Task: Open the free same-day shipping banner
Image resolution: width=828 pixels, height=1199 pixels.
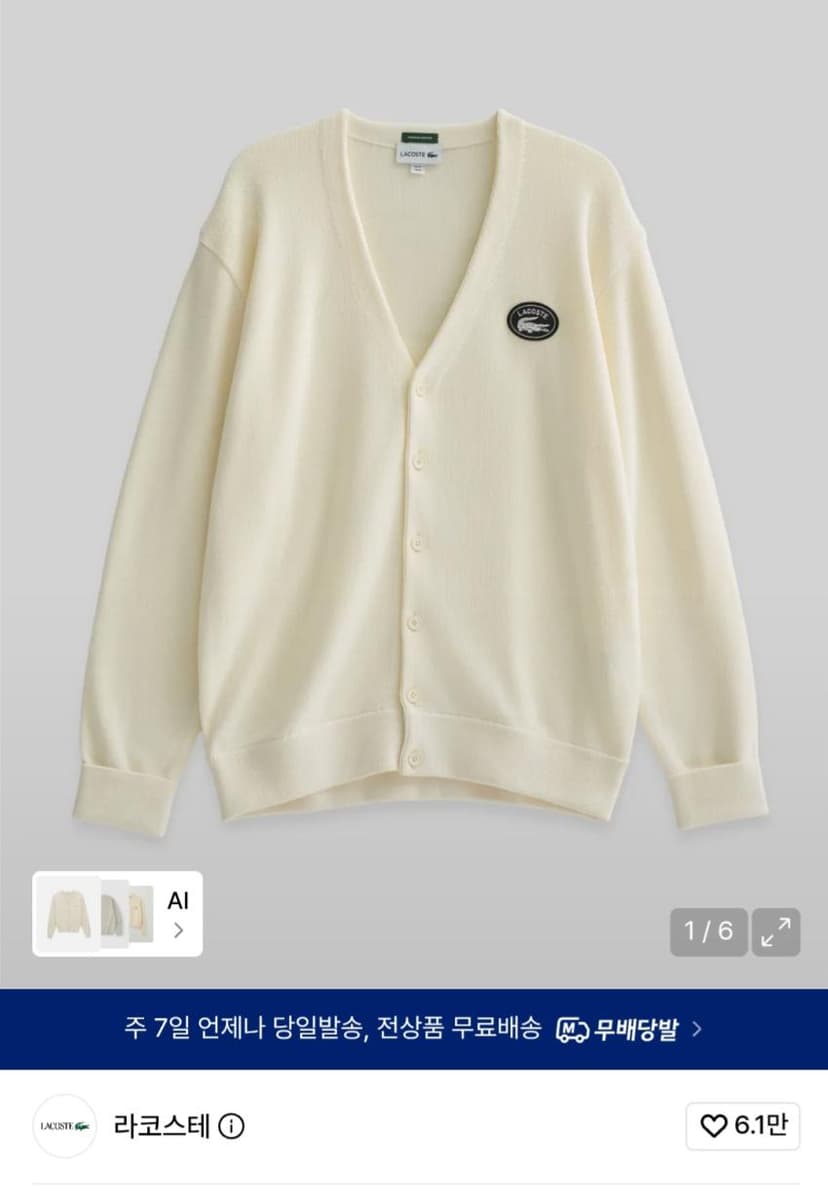Action: pos(414,1029)
